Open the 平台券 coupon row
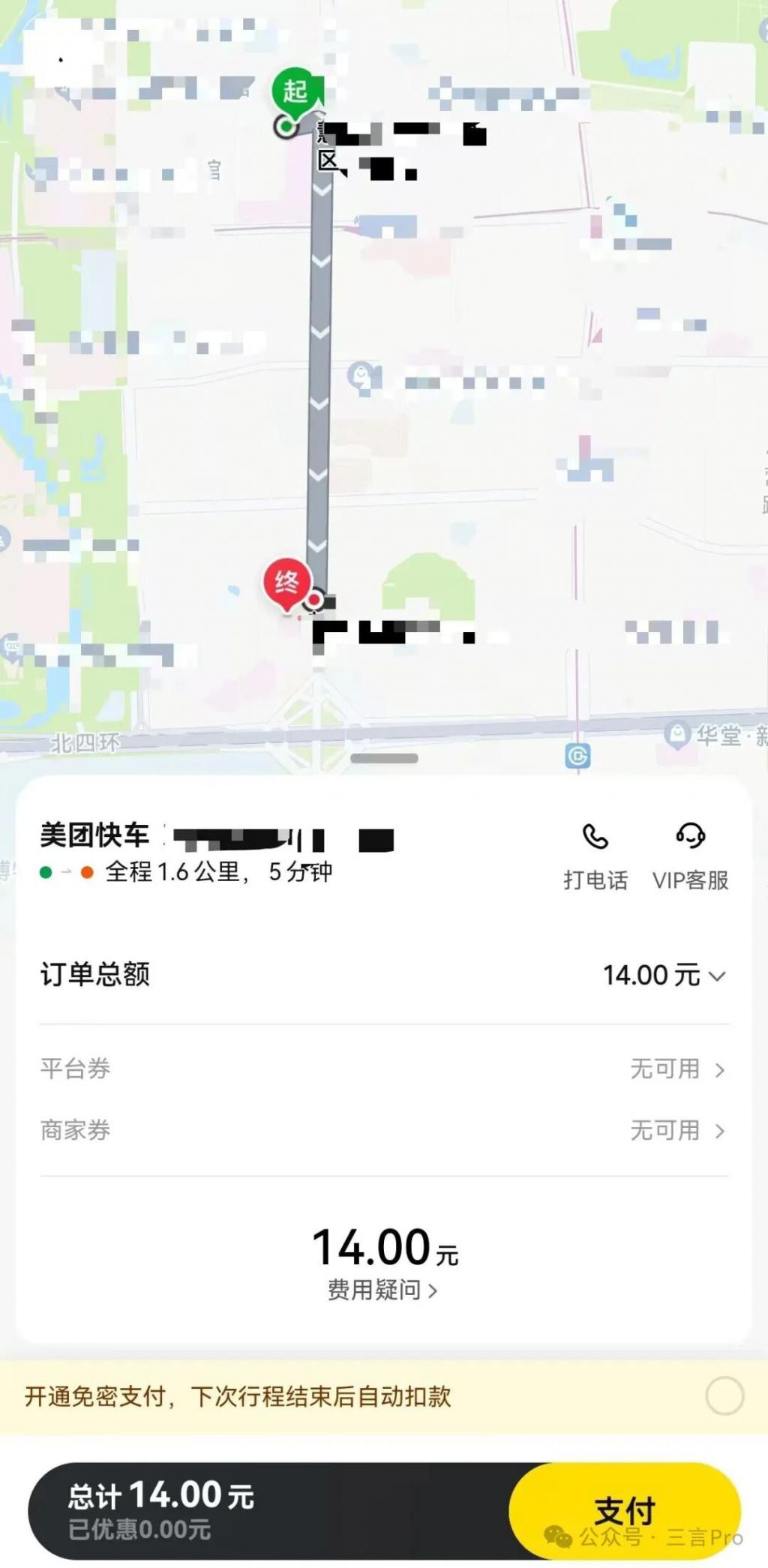 (x=383, y=1069)
